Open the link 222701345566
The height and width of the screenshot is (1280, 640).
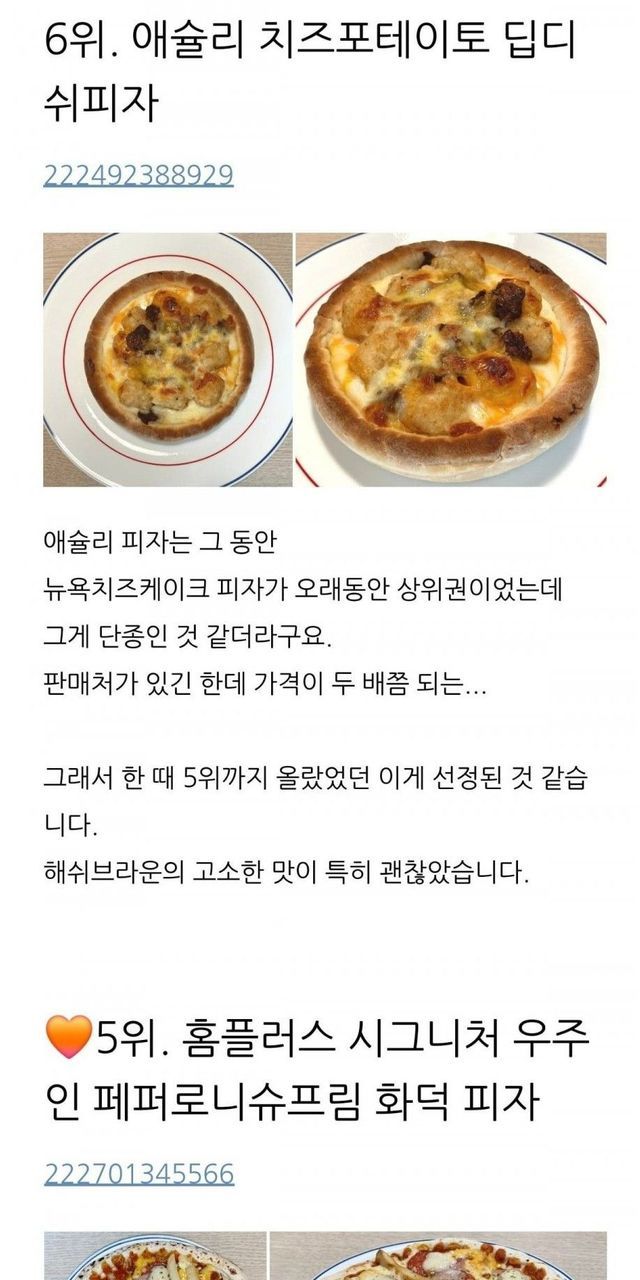pos(138,1173)
